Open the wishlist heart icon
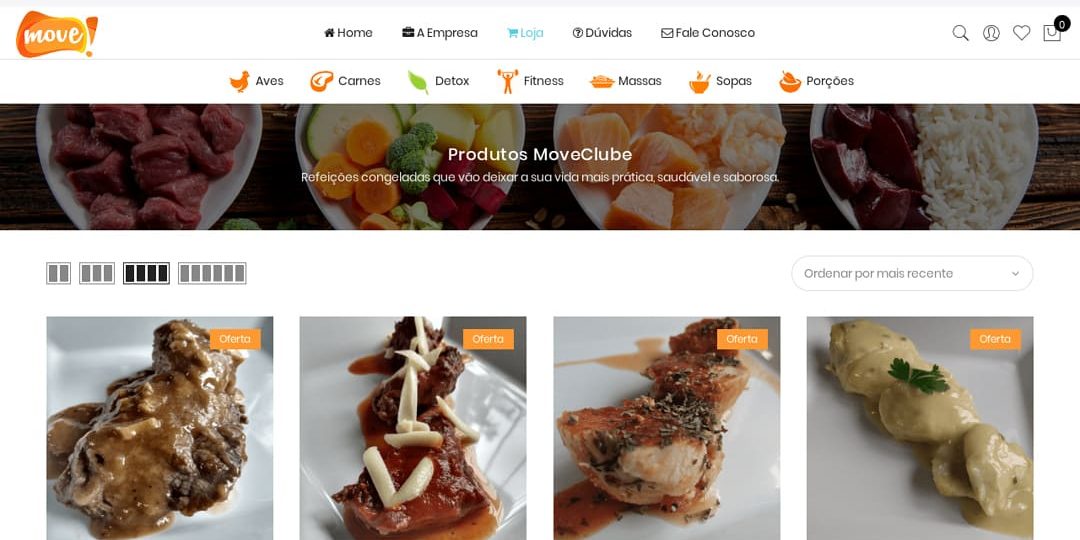Image resolution: width=1080 pixels, height=540 pixels. coord(1021,33)
